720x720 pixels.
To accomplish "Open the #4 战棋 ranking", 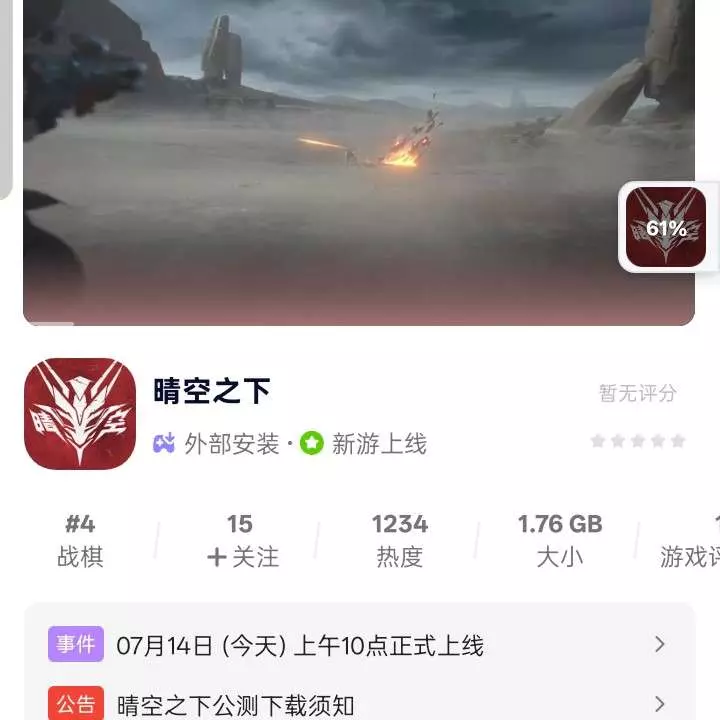I will pyautogui.click(x=80, y=541).
